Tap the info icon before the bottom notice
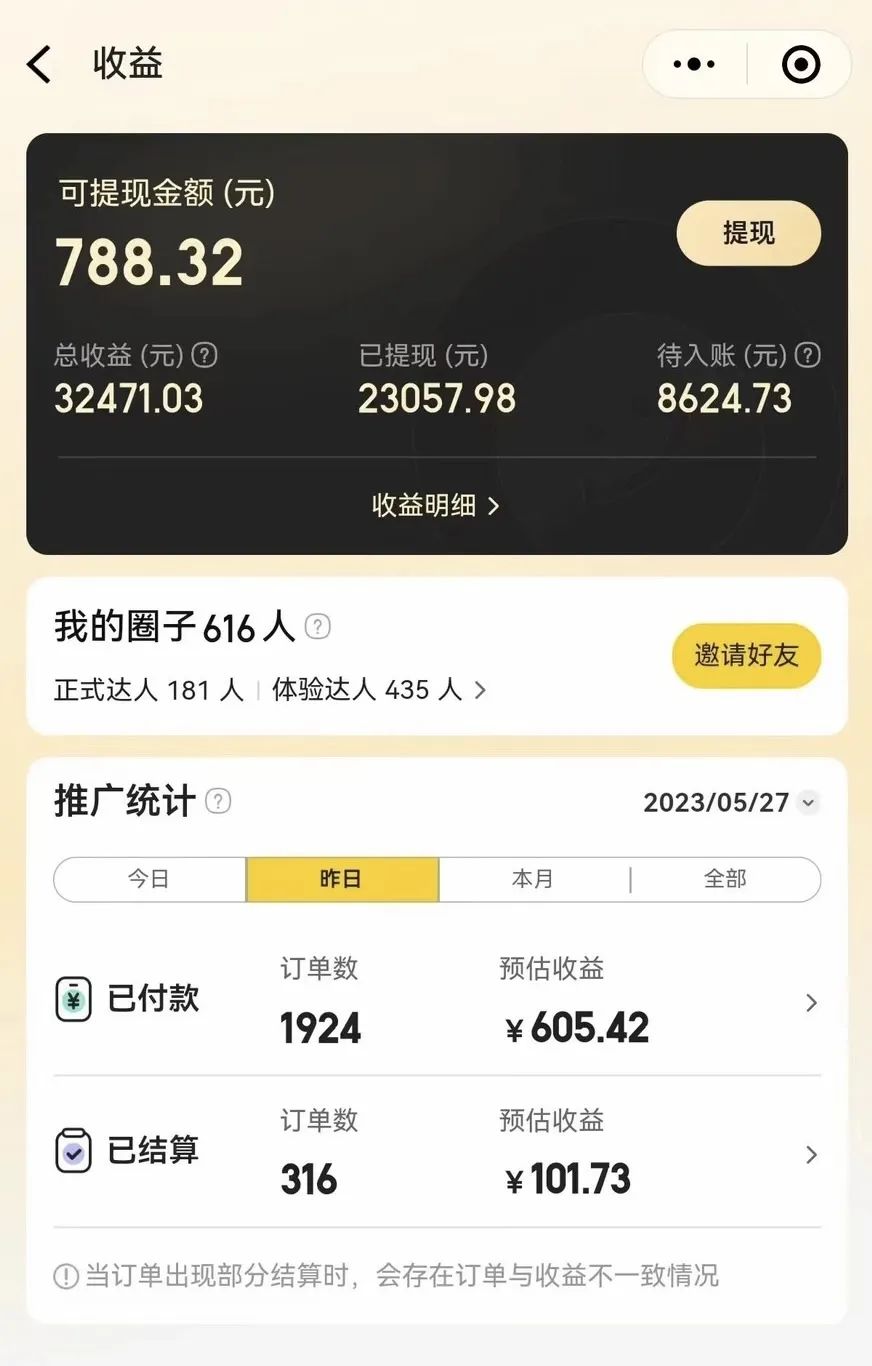This screenshot has height=1366, width=872. tap(64, 1276)
